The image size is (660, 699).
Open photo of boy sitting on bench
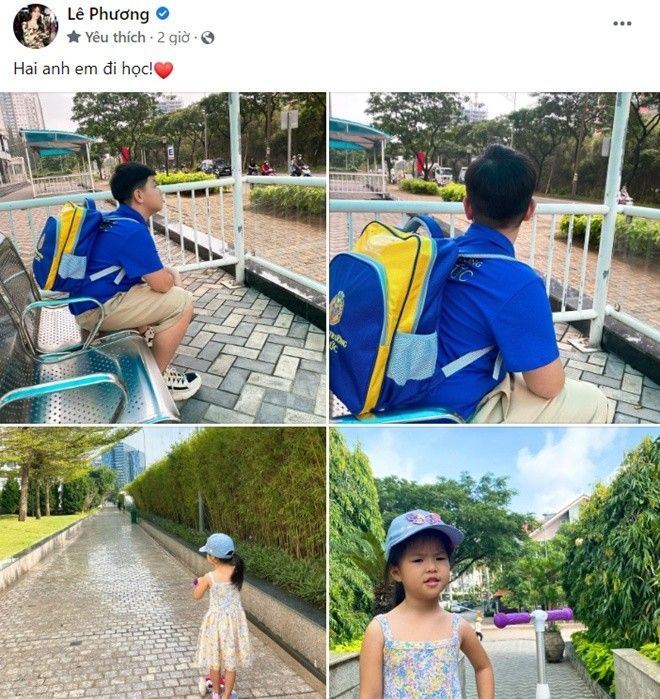pyautogui.click(x=164, y=258)
